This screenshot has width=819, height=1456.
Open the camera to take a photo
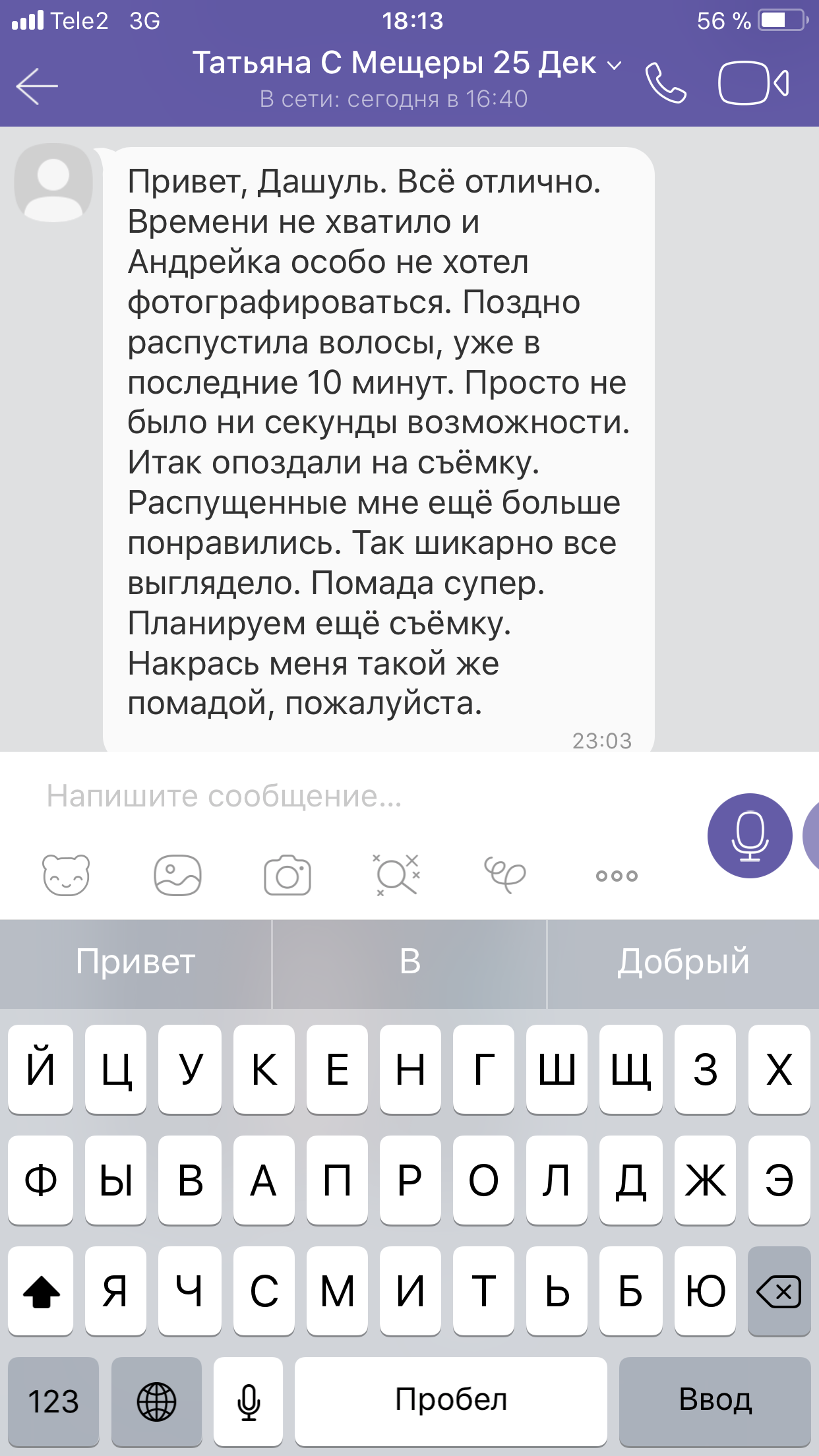(288, 875)
